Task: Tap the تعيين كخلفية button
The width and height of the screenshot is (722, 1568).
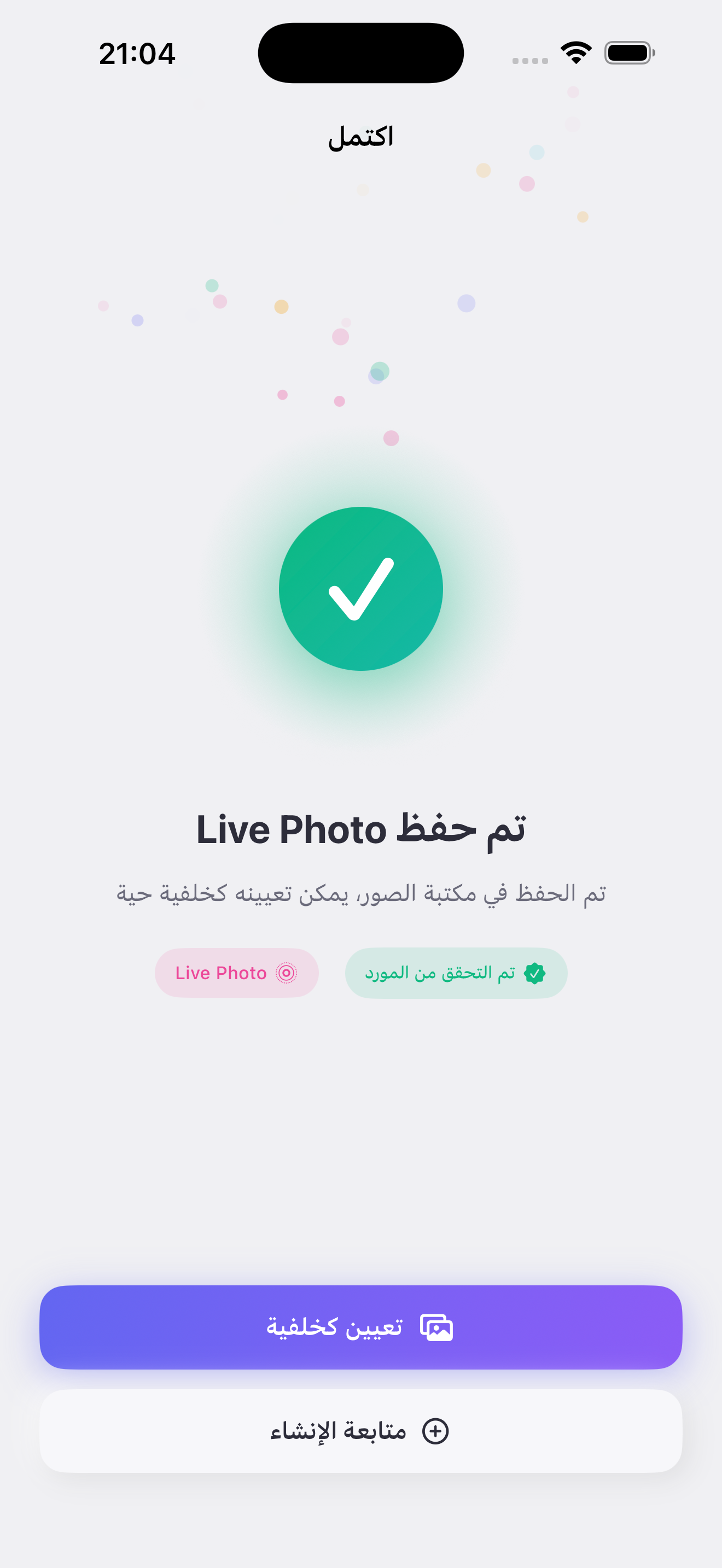Action: (x=360, y=1327)
